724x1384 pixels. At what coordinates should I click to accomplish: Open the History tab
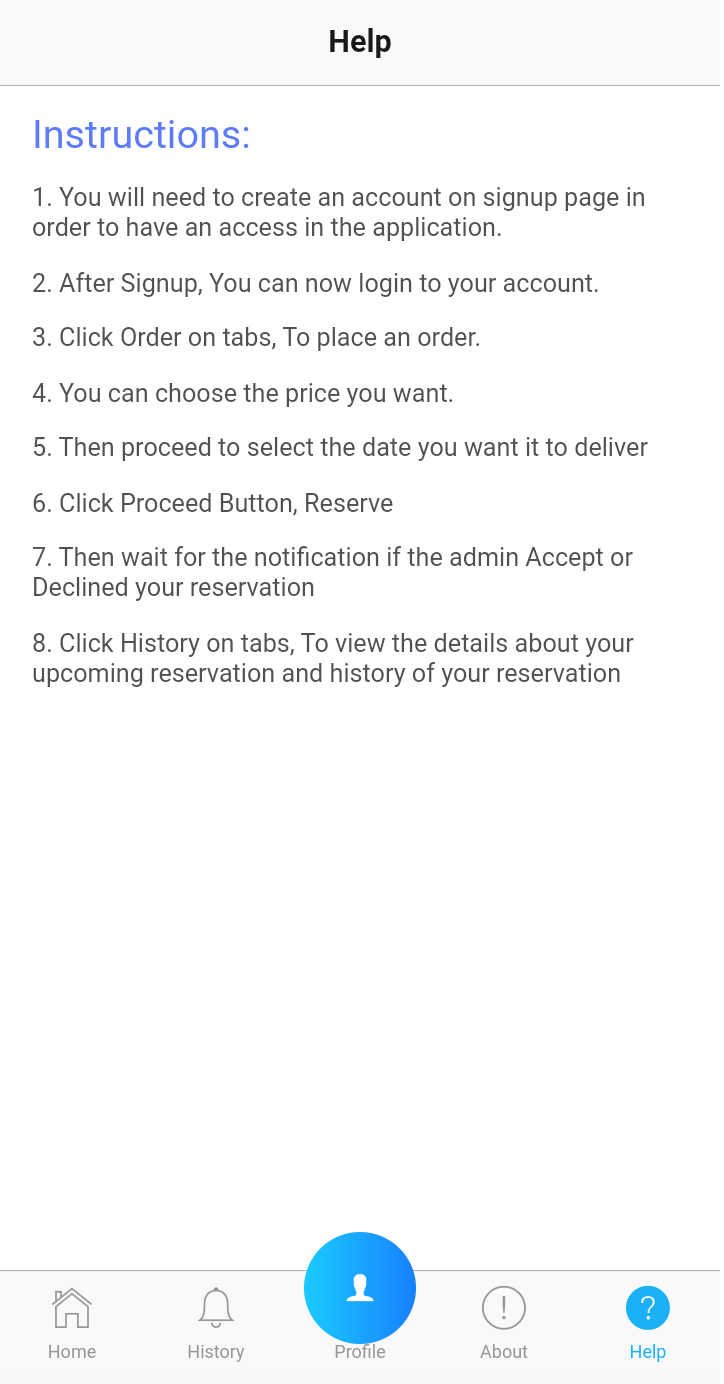click(216, 1324)
